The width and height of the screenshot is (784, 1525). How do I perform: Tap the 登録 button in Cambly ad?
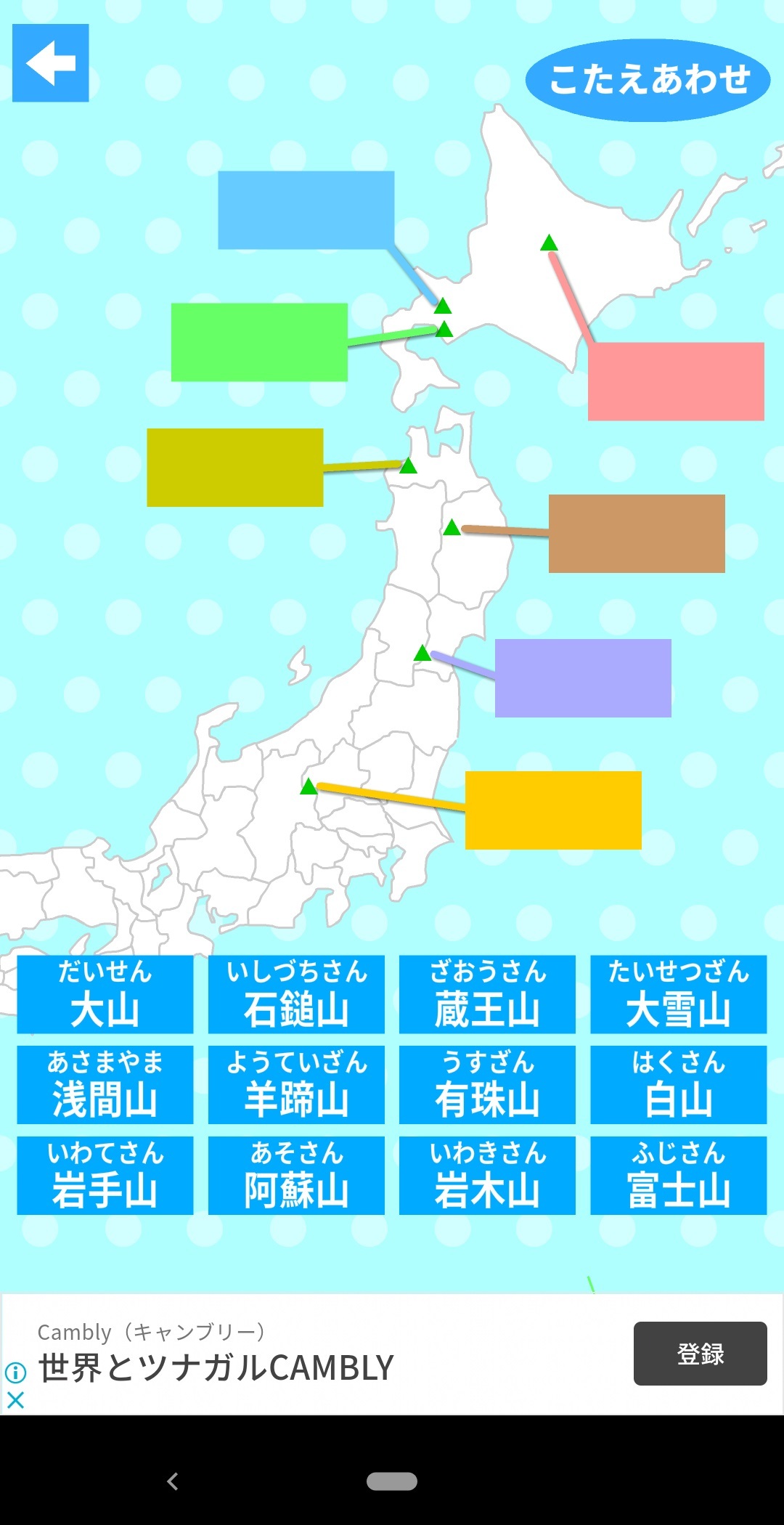point(701,1354)
